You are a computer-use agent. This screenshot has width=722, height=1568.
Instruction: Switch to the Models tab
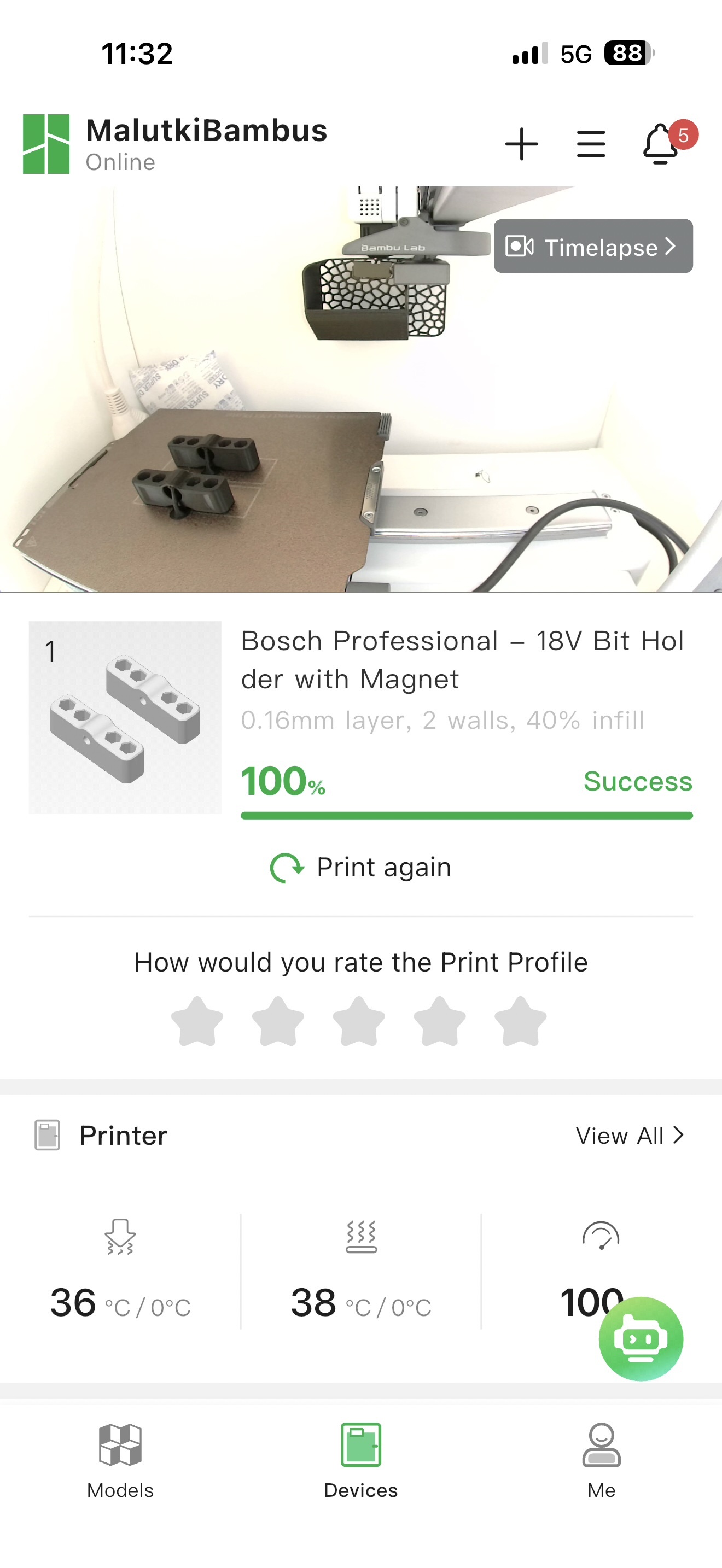tap(120, 1461)
